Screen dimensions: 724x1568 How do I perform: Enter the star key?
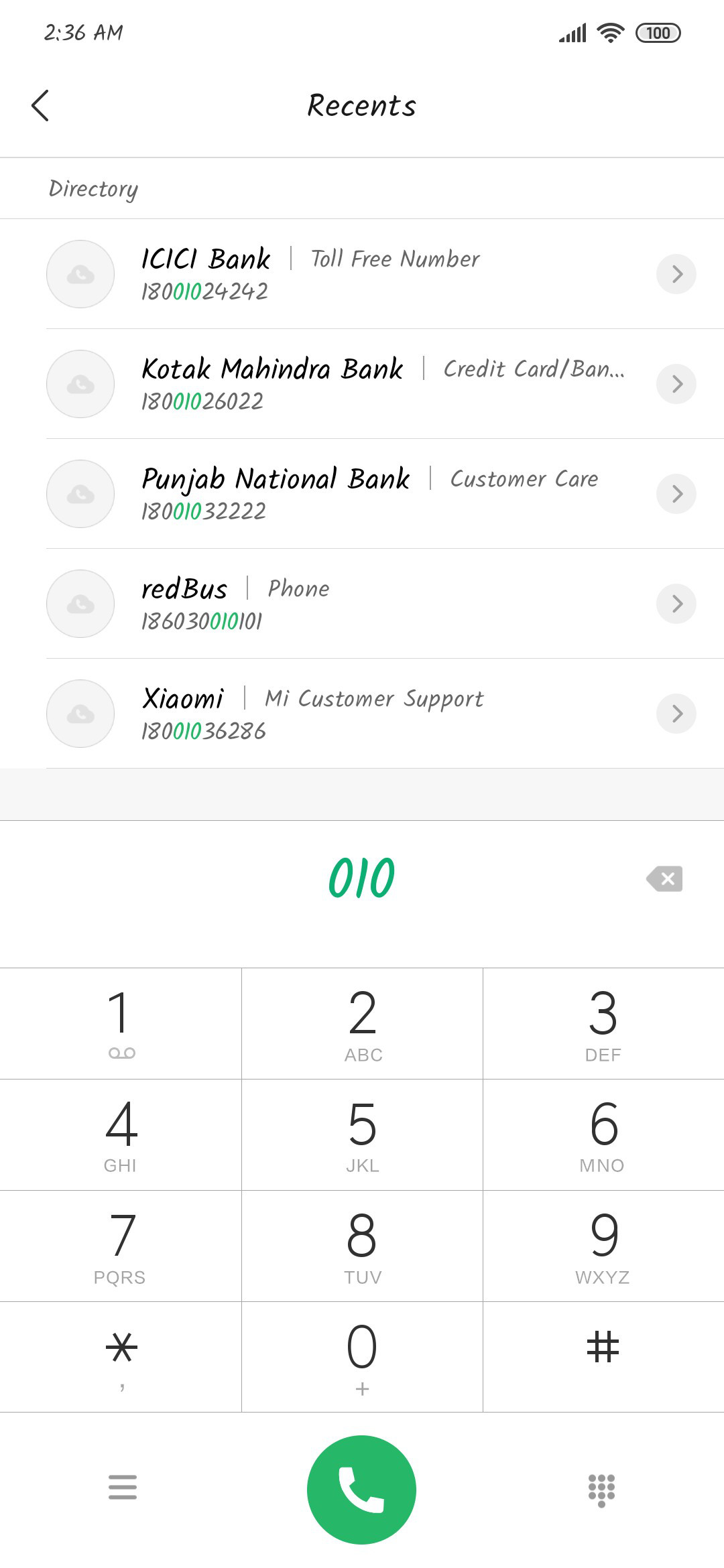click(121, 1358)
